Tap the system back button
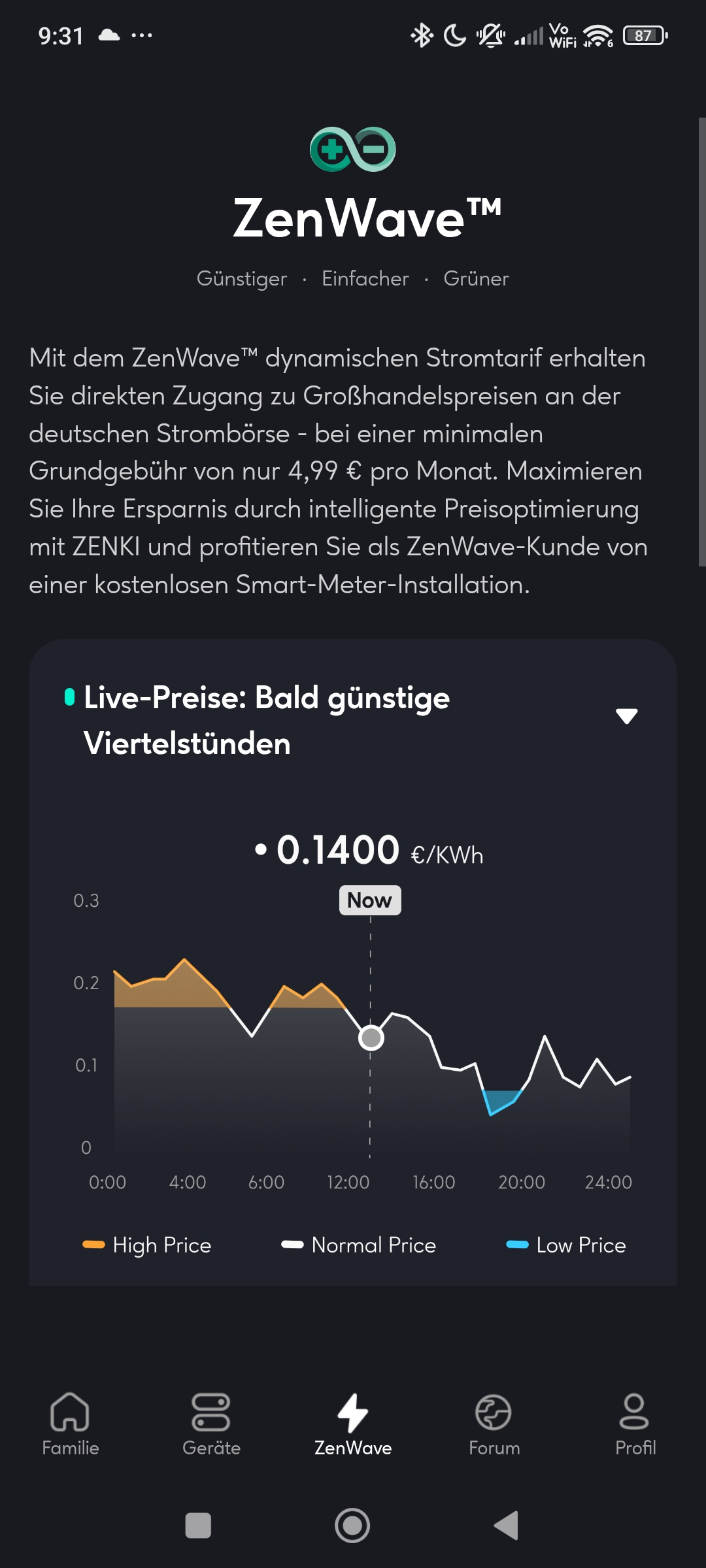This screenshot has height=1568, width=706. pos(507,1526)
